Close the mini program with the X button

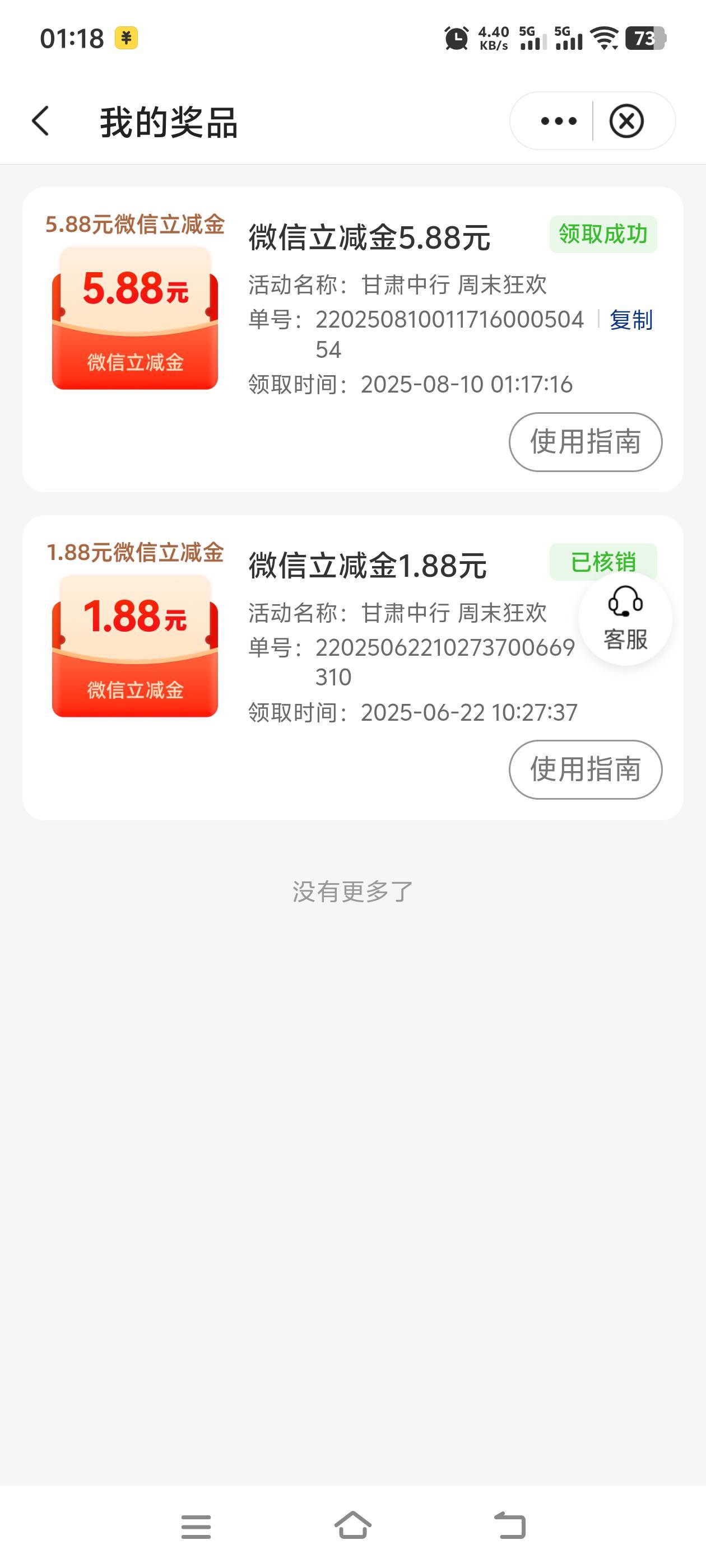[626, 121]
